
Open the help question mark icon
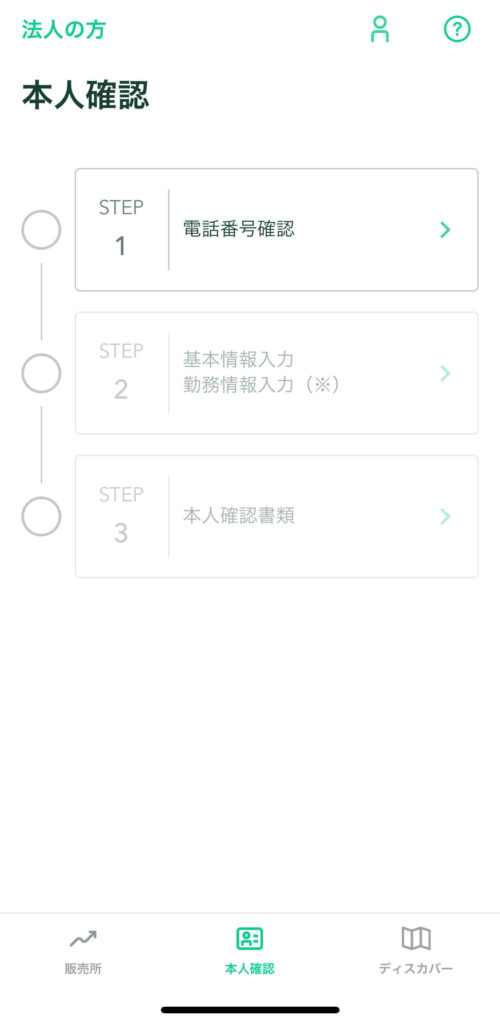pyautogui.click(x=457, y=29)
